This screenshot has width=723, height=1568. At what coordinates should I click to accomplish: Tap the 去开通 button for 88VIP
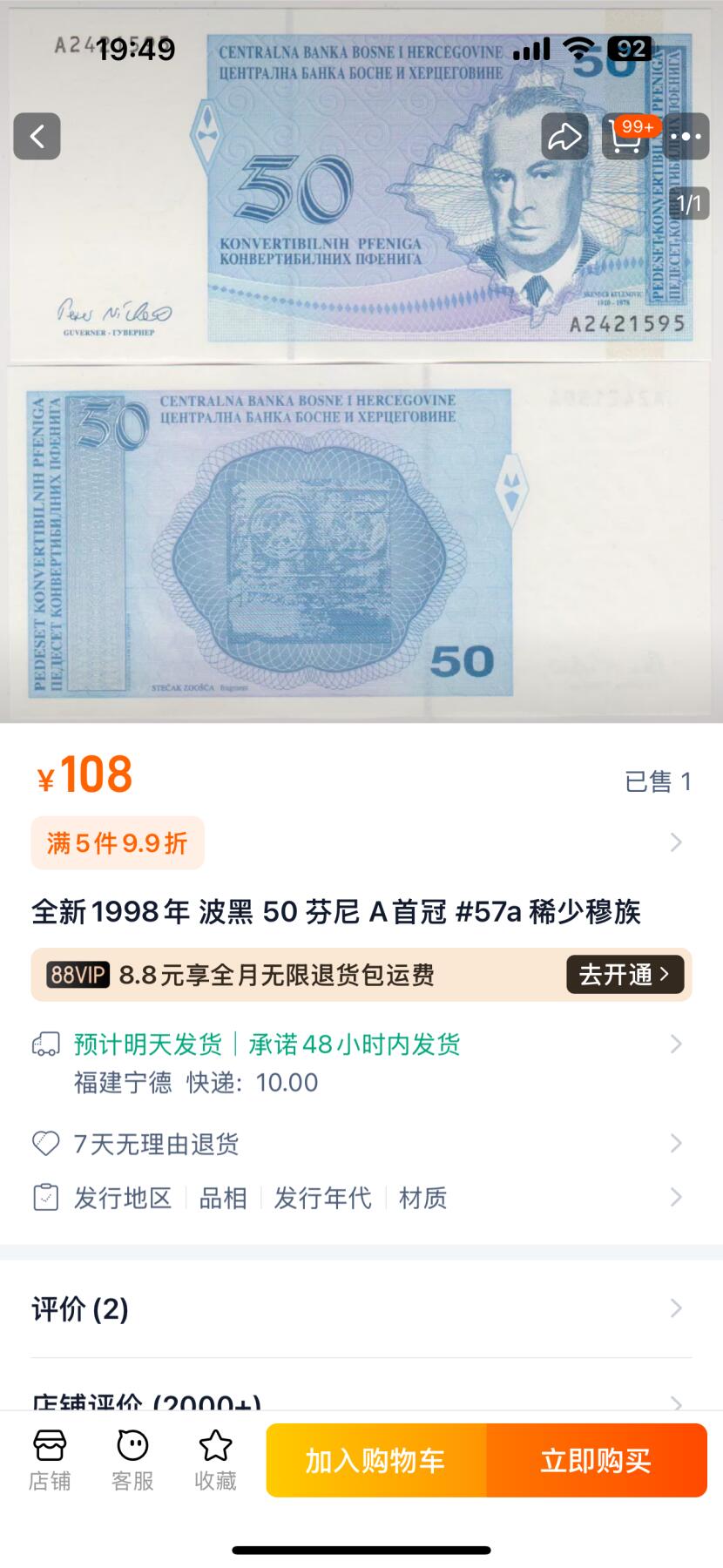pyautogui.click(x=624, y=974)
